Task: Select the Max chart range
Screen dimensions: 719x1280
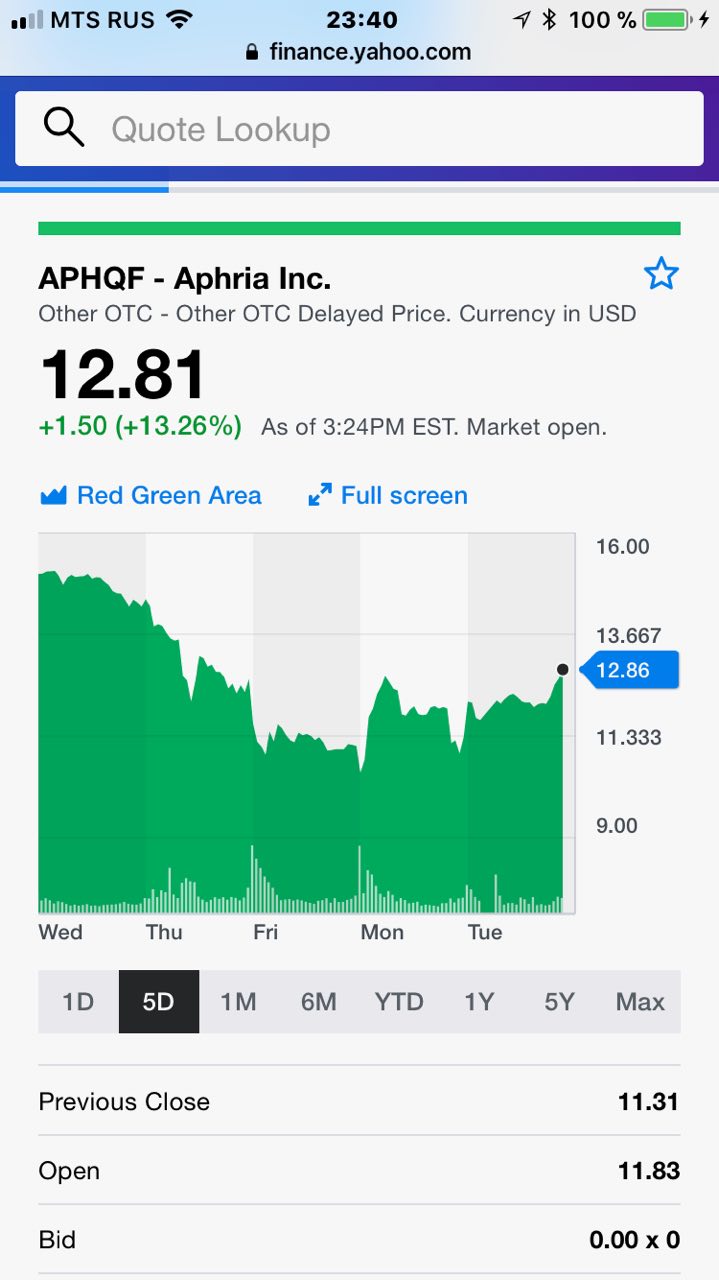Action: 640,1001
